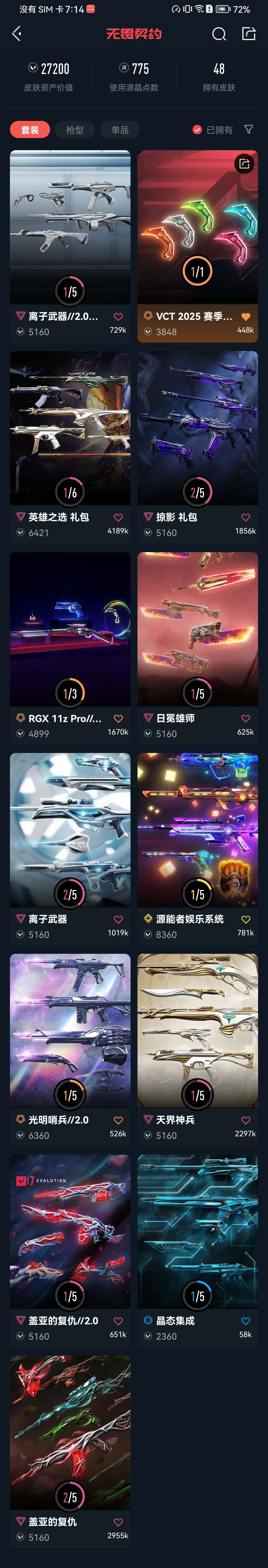The width and height of the screenshot is (268, 1568).
Task: Share the VCT 2025 赛季 bundle card
Action: pyautogui.click(x=244, y=164)
